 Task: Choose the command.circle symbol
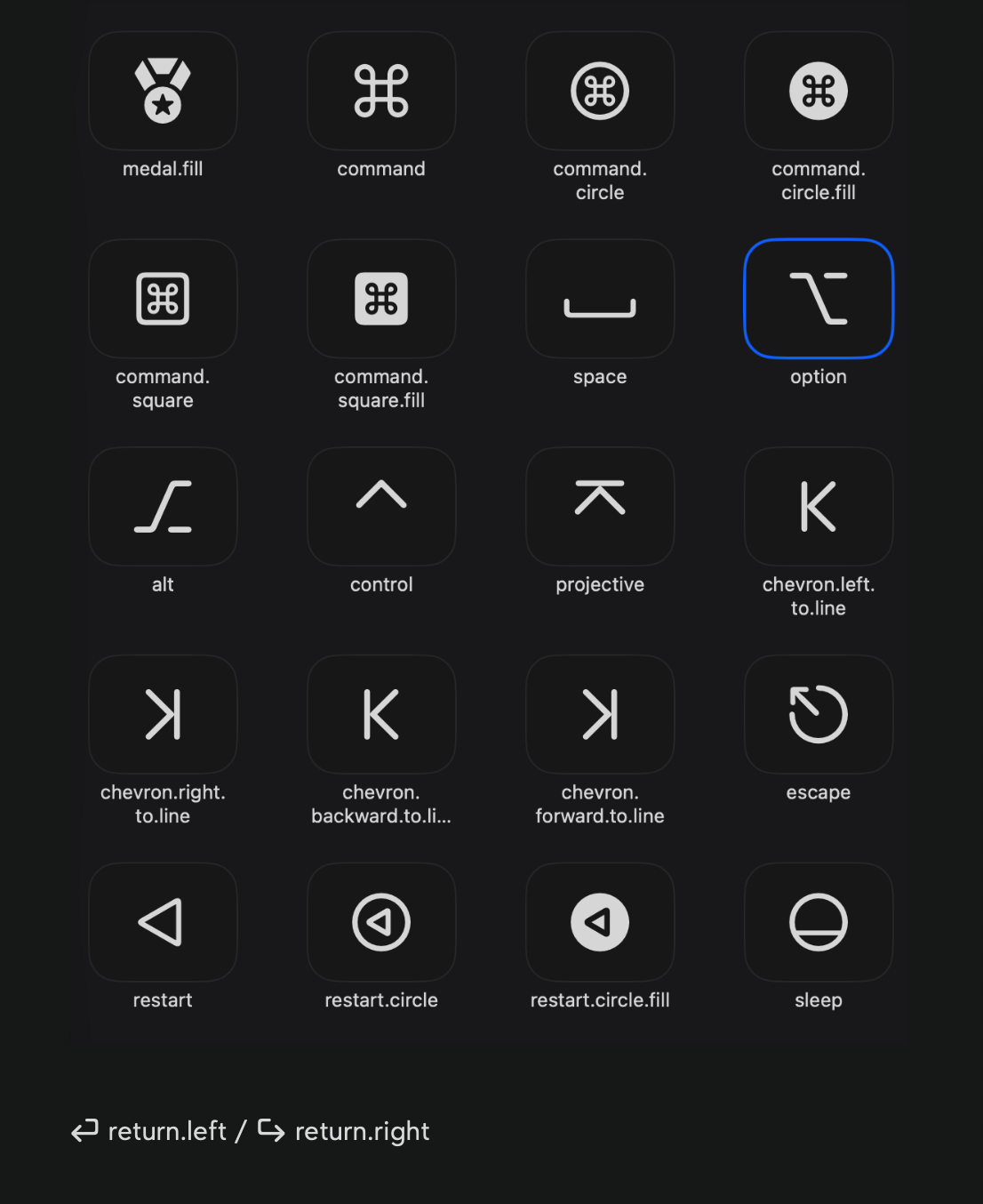coord(600,91)
